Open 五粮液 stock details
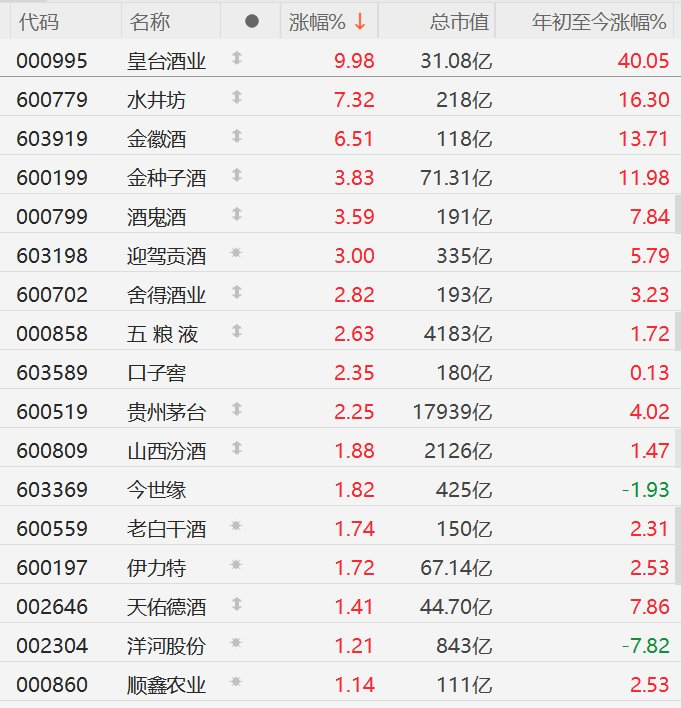This screenshot has height=708, width=681. point(157,334)
